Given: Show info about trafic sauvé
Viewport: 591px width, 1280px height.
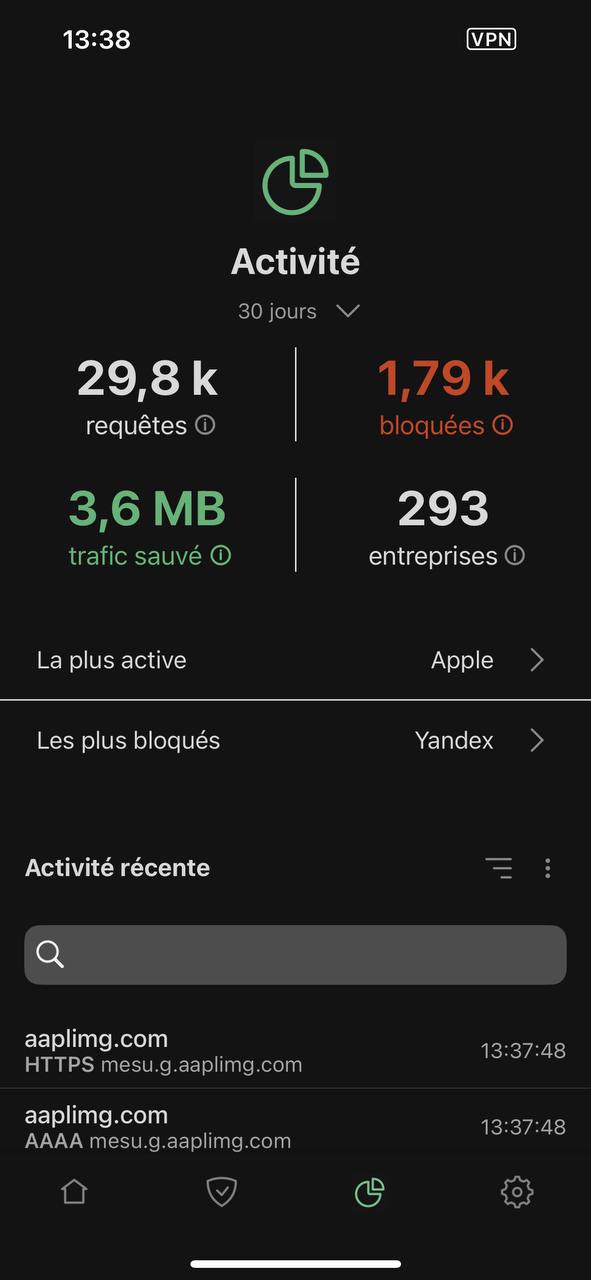Looking at the screenshot, I should pos(221,555).
